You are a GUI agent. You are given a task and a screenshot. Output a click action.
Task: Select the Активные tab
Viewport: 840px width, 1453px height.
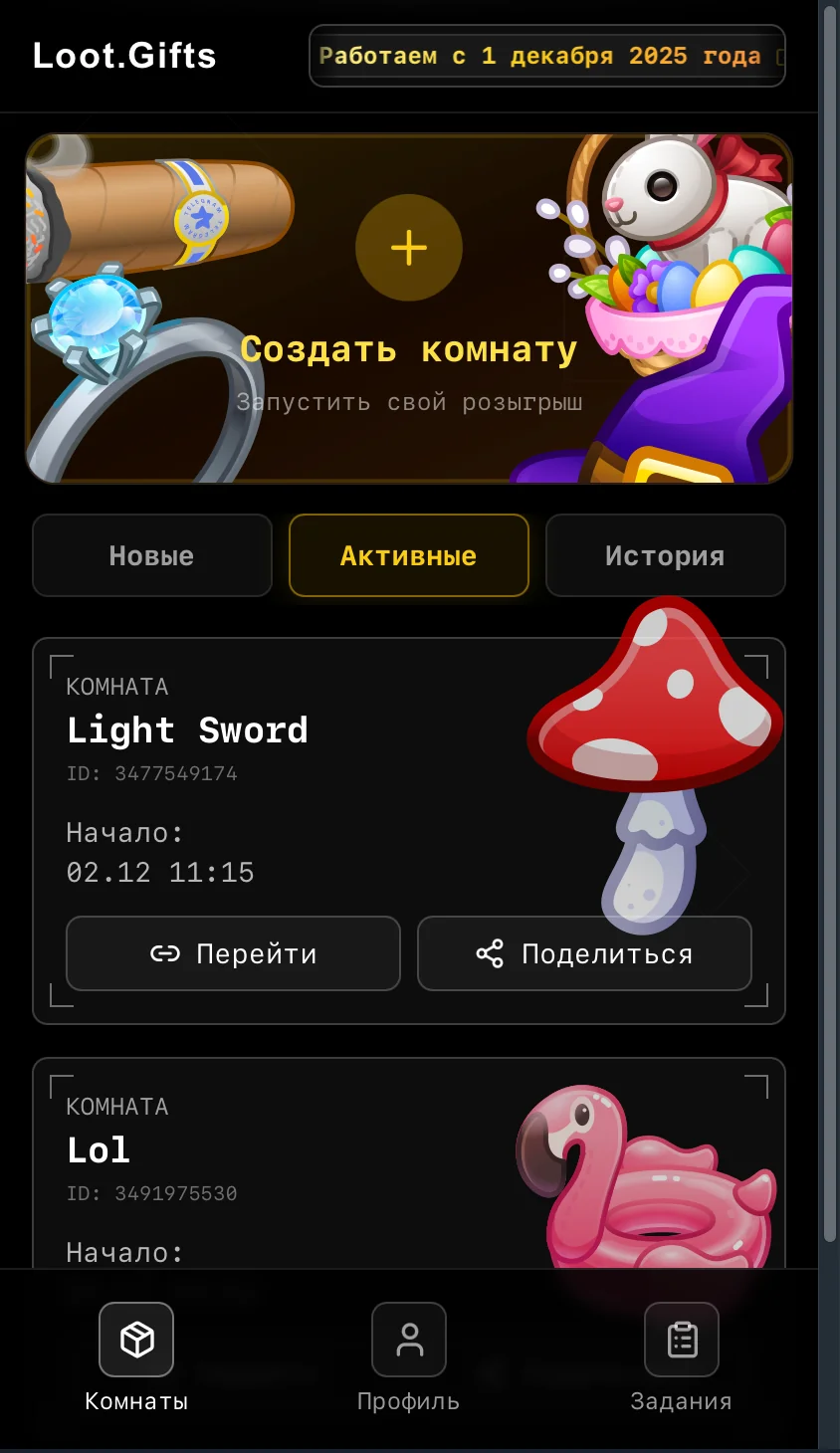409,555
